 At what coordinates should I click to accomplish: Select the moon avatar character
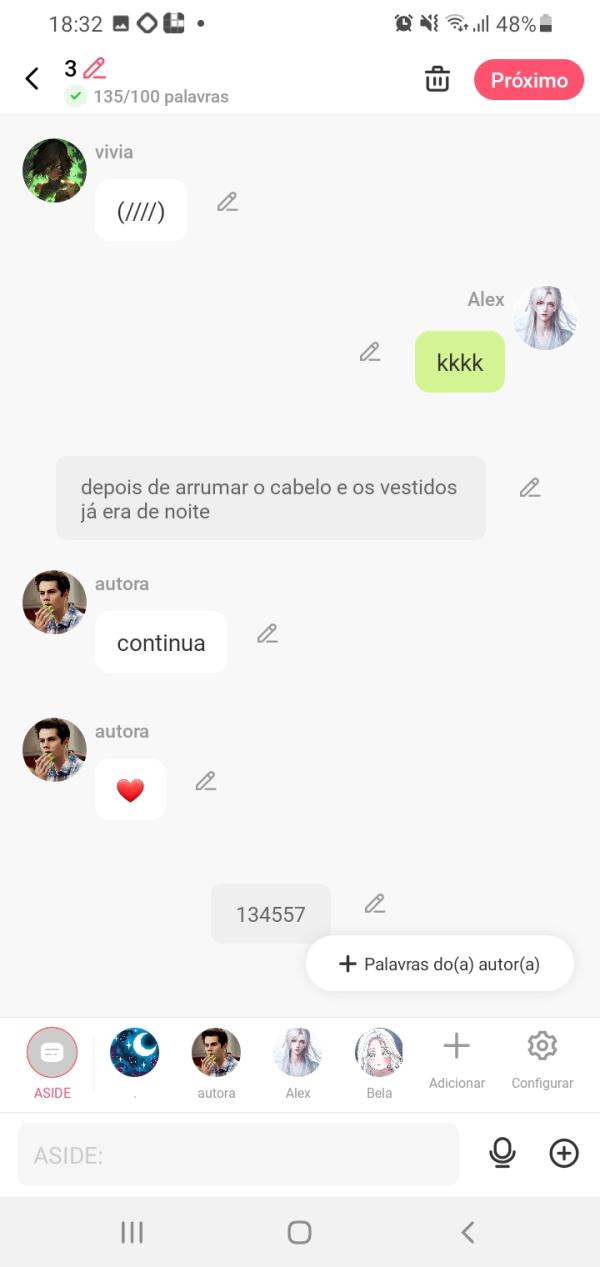[134, 1053]
